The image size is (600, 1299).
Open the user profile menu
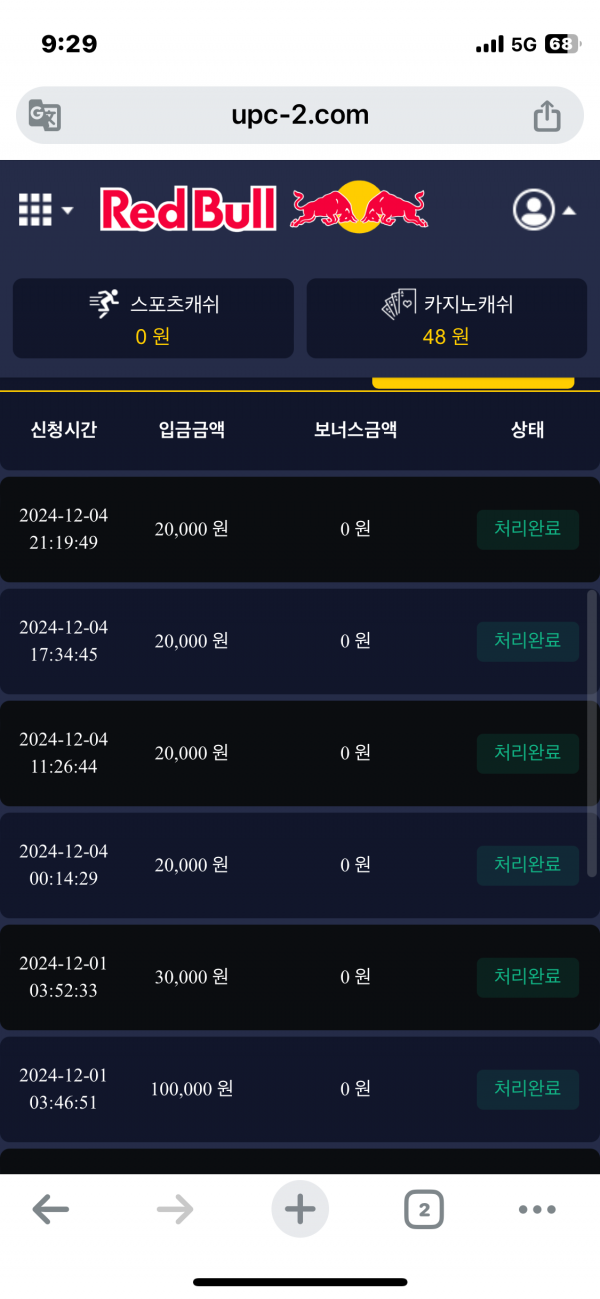(x=543, y=210)
